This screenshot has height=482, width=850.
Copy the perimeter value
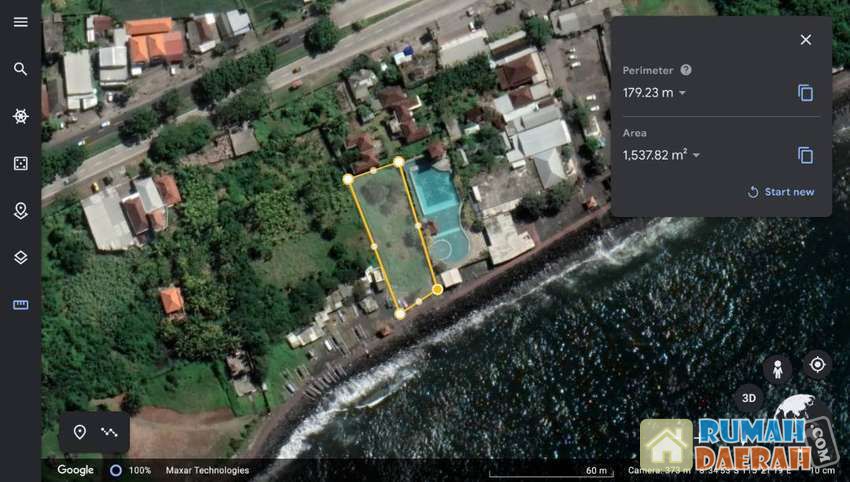pyautogui.click(x=805, y=93)
